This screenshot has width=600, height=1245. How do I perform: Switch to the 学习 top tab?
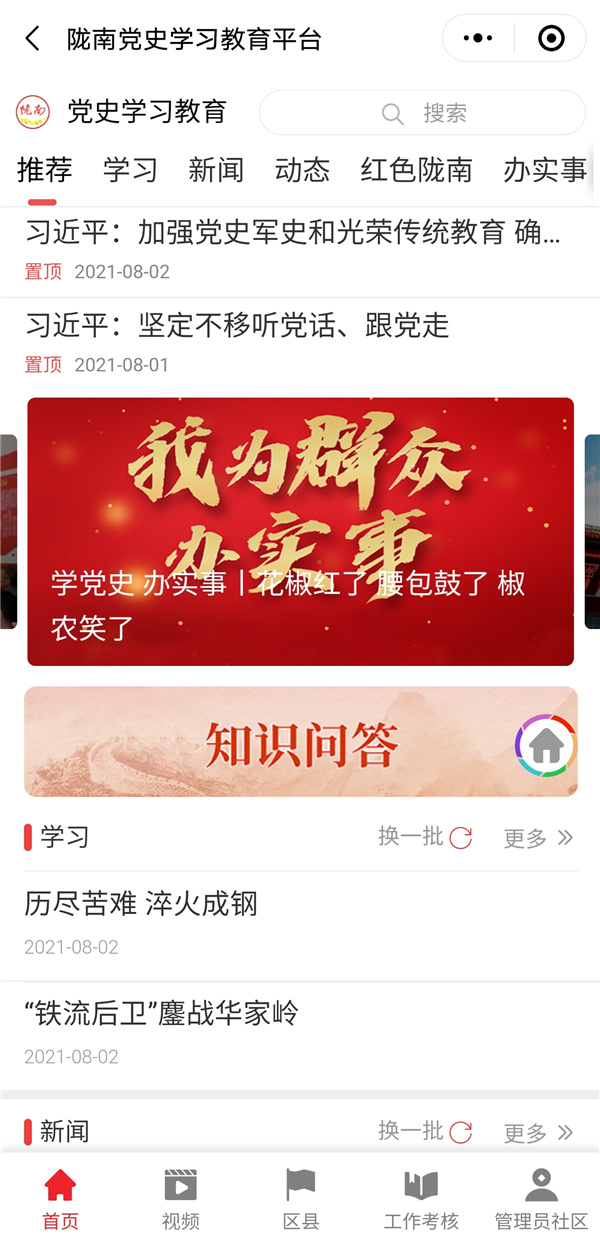130,170
